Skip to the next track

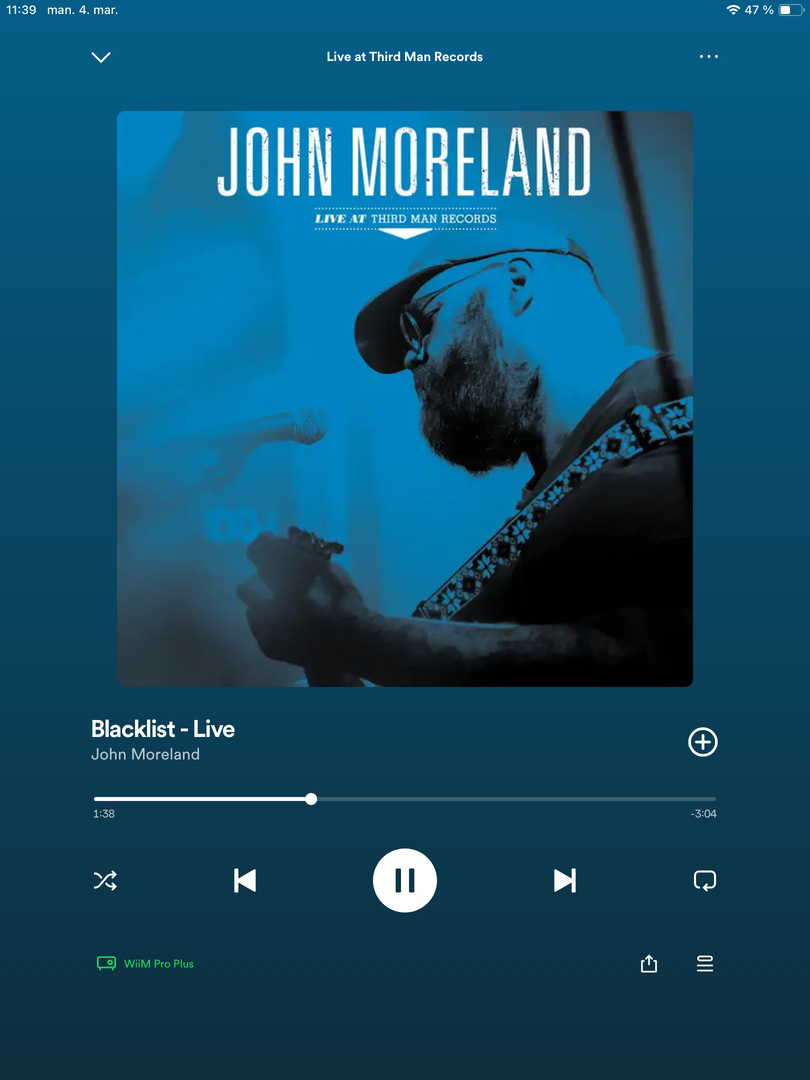click(565, 881)
